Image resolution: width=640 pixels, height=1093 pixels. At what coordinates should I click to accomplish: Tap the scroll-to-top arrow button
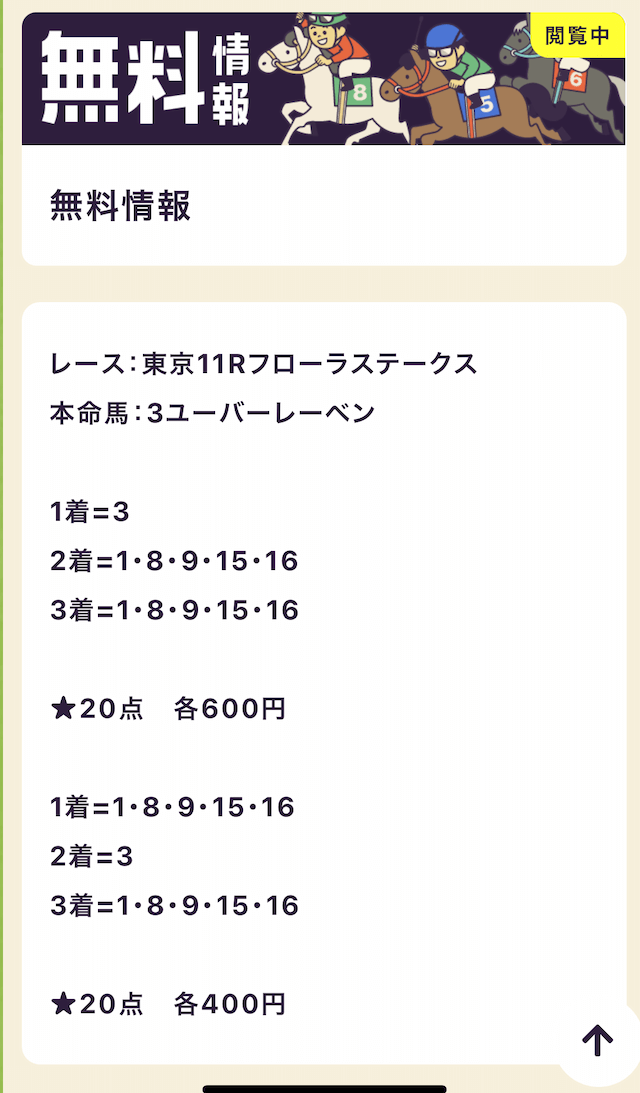(597, 1041)
